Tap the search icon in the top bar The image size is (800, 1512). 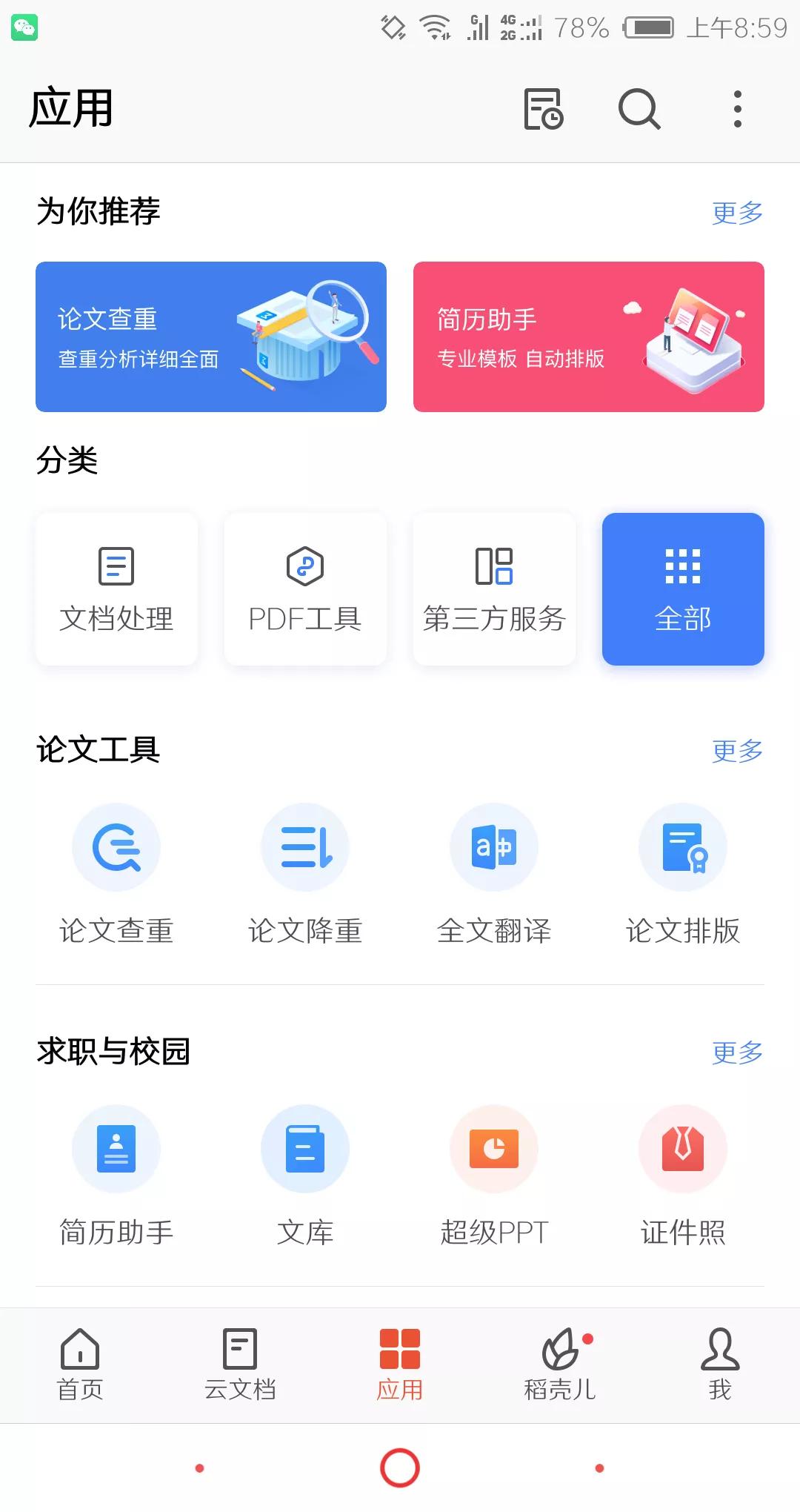(639, 110)
